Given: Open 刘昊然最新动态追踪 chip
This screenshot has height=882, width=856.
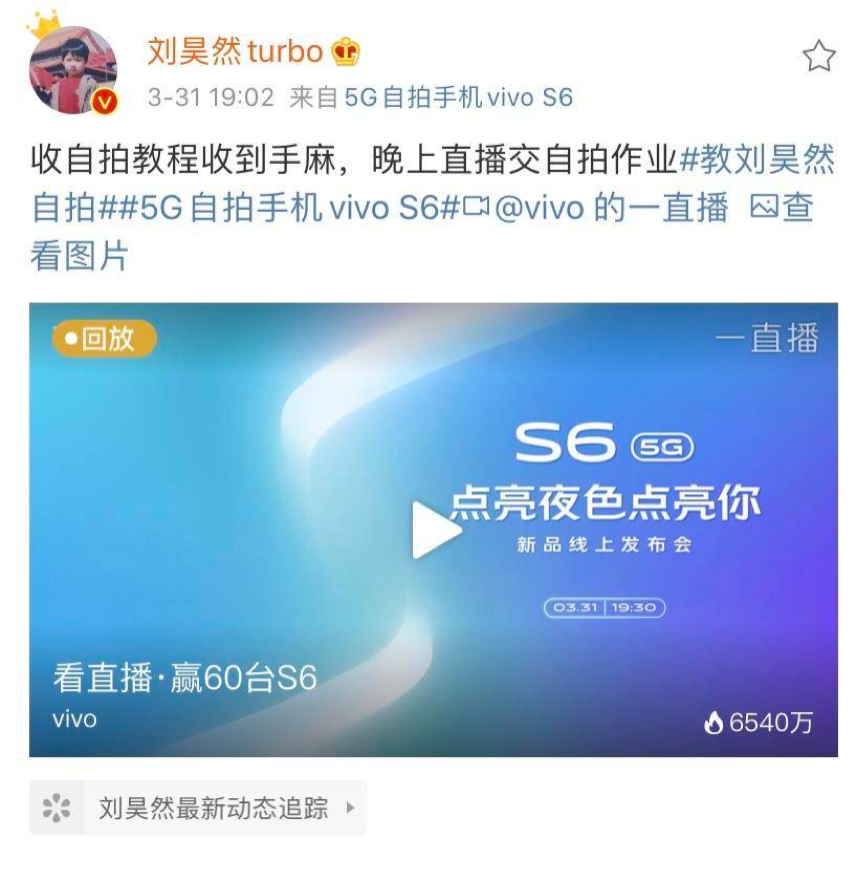Looking at the screenshot, I should click(x=198, y=807).
